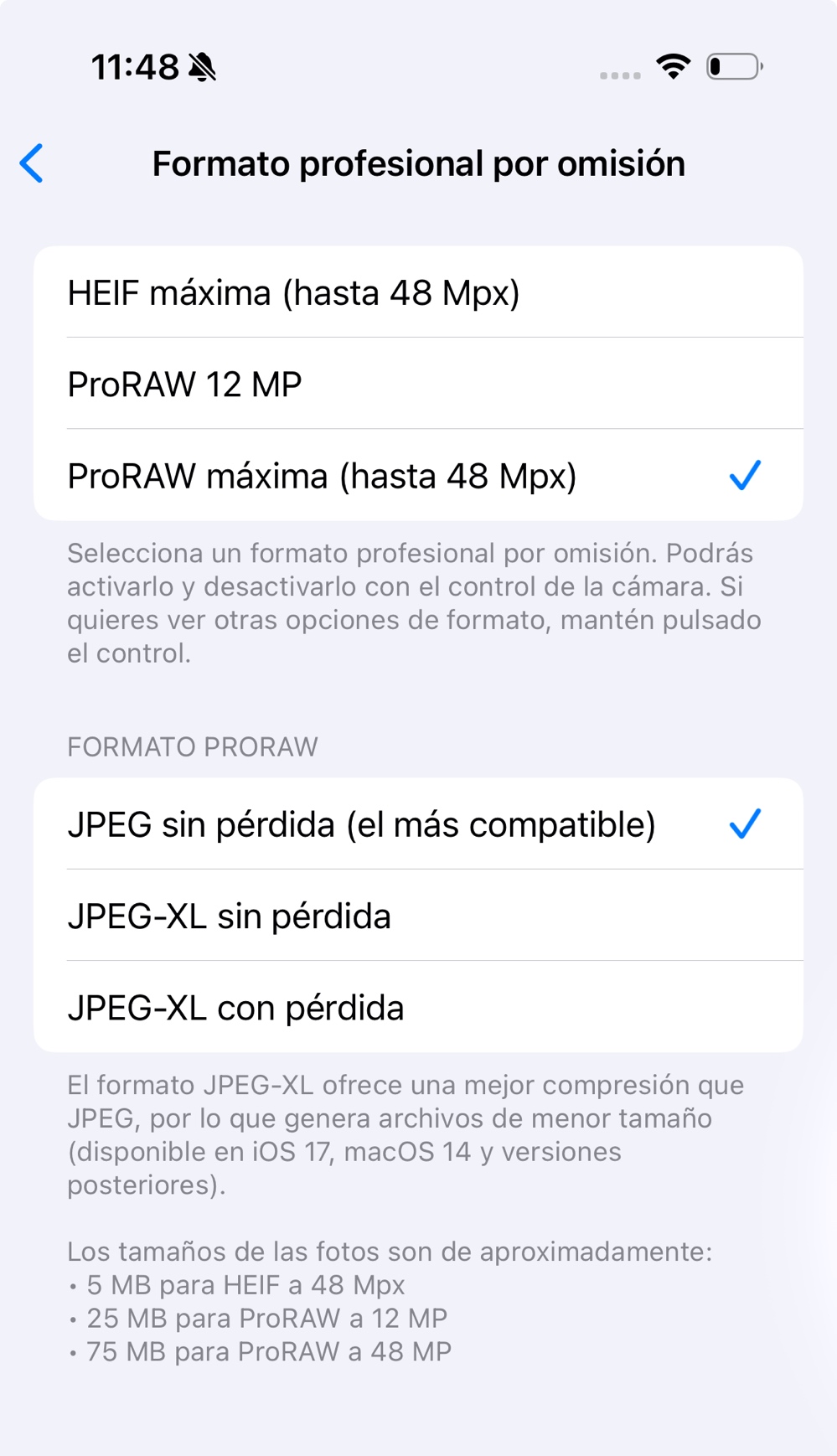Select the HEIF máxima (hasta 48 Mpx) format
Screen dimensions: 837x1456
(x=293, y=292)
